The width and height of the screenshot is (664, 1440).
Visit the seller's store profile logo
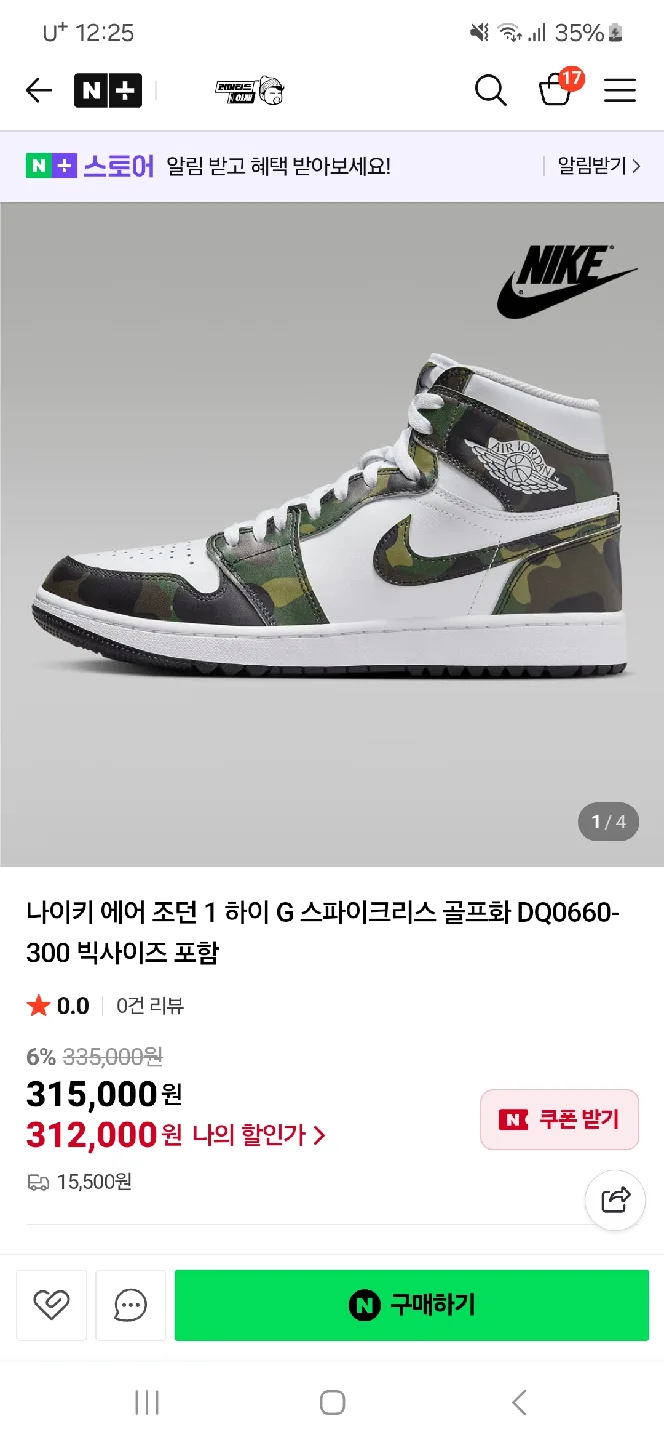point(249,91)
